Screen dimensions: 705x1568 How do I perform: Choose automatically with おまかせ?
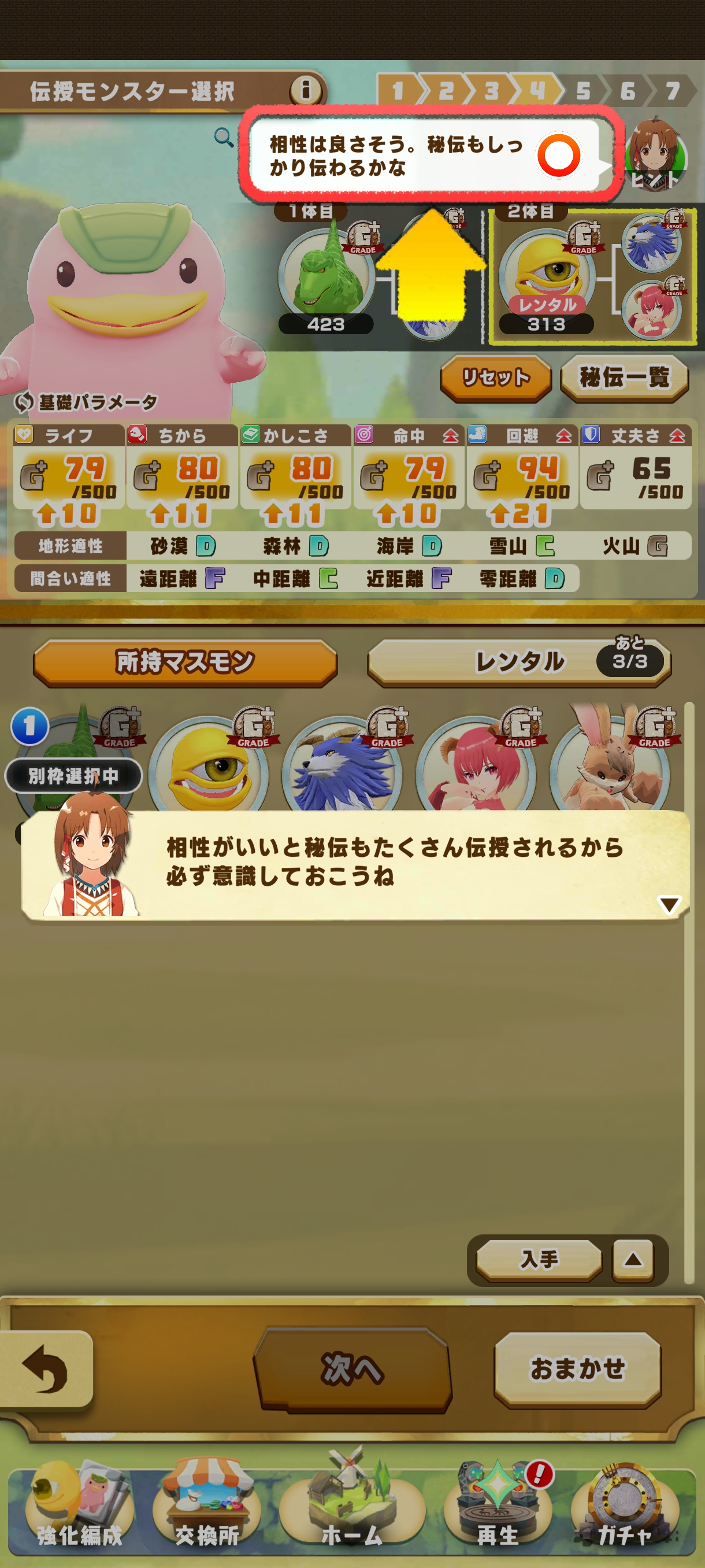pos(577,1370)
